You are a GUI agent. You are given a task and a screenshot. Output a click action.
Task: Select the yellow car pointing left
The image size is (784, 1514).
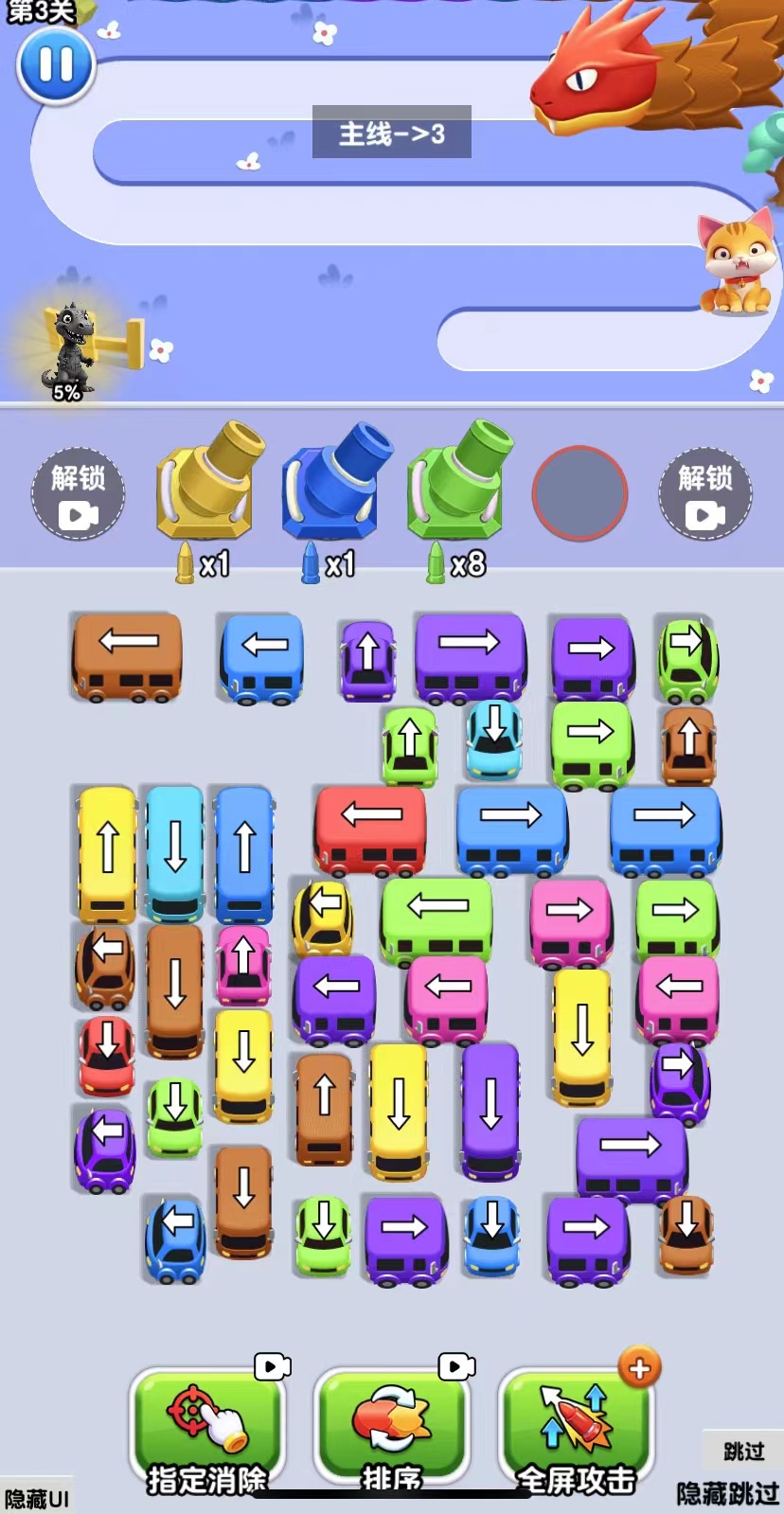324,917
